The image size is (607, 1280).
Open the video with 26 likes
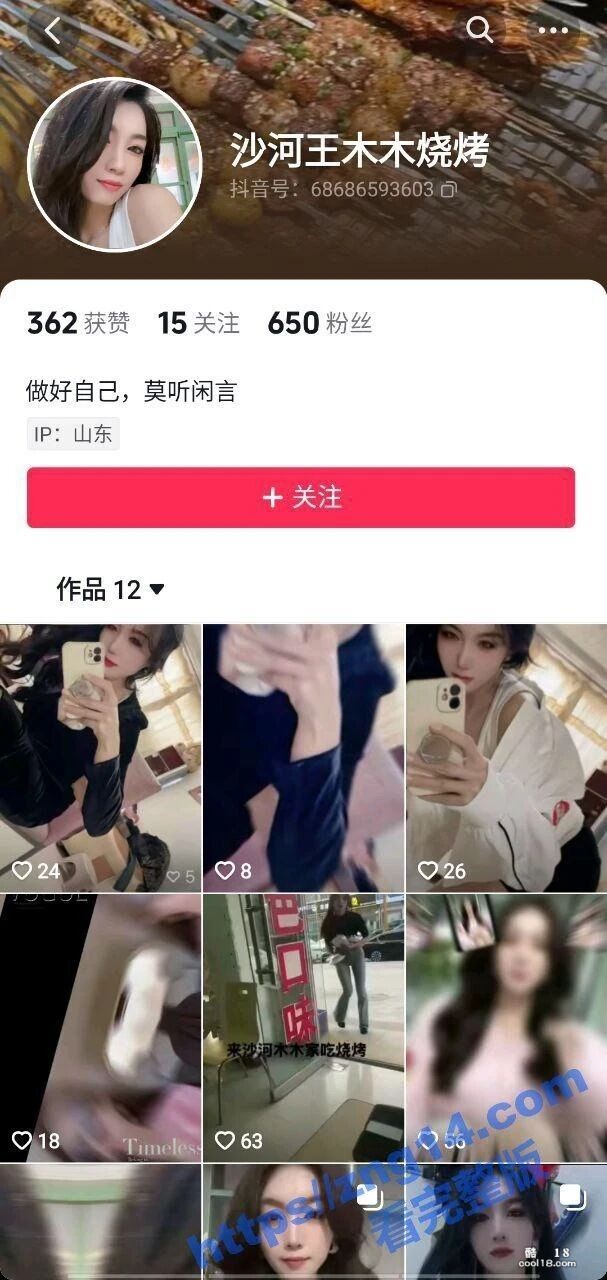click(x=506, y=757)
